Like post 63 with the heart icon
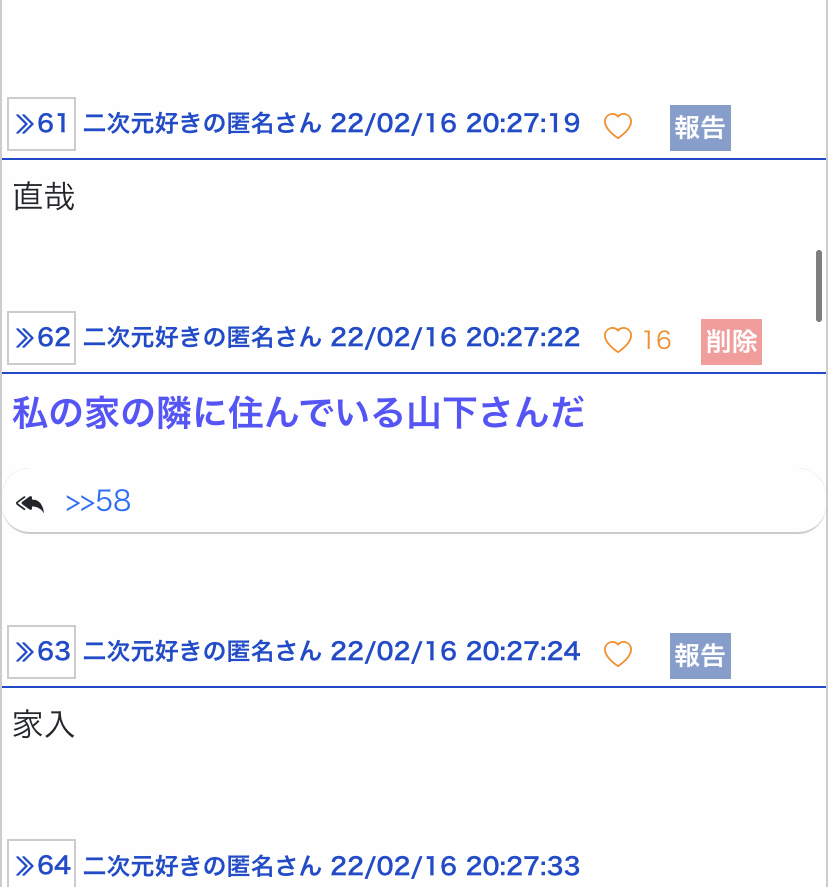Image resolution: width=828 pixels, height=887 pixels. click(618, 654)
